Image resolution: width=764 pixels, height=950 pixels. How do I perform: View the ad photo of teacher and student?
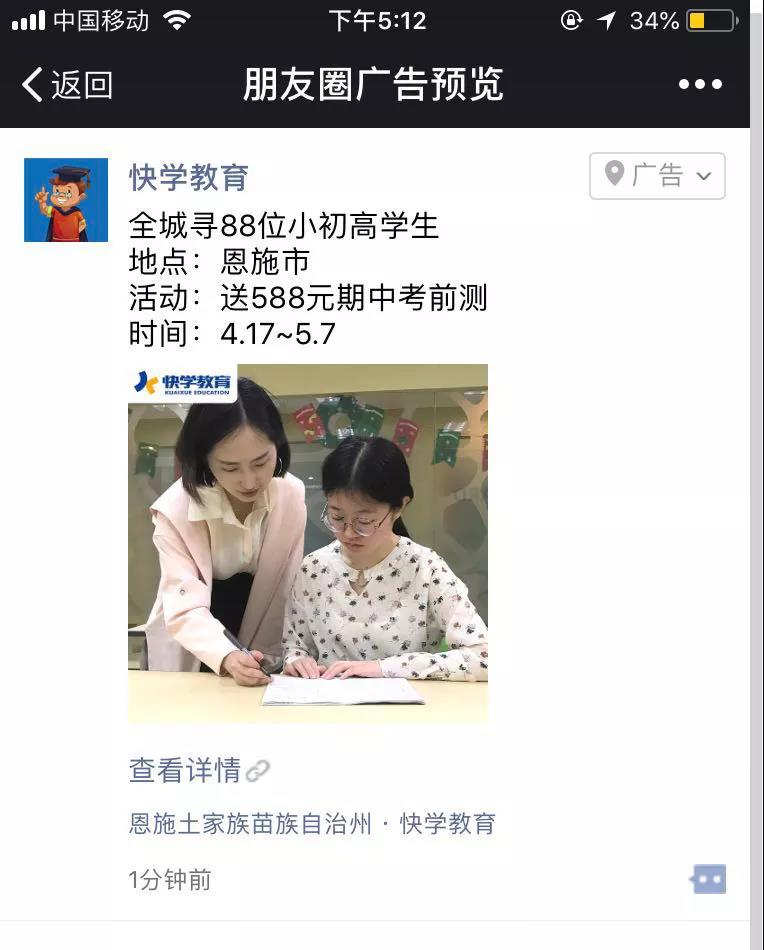click(x=308, y=543)
